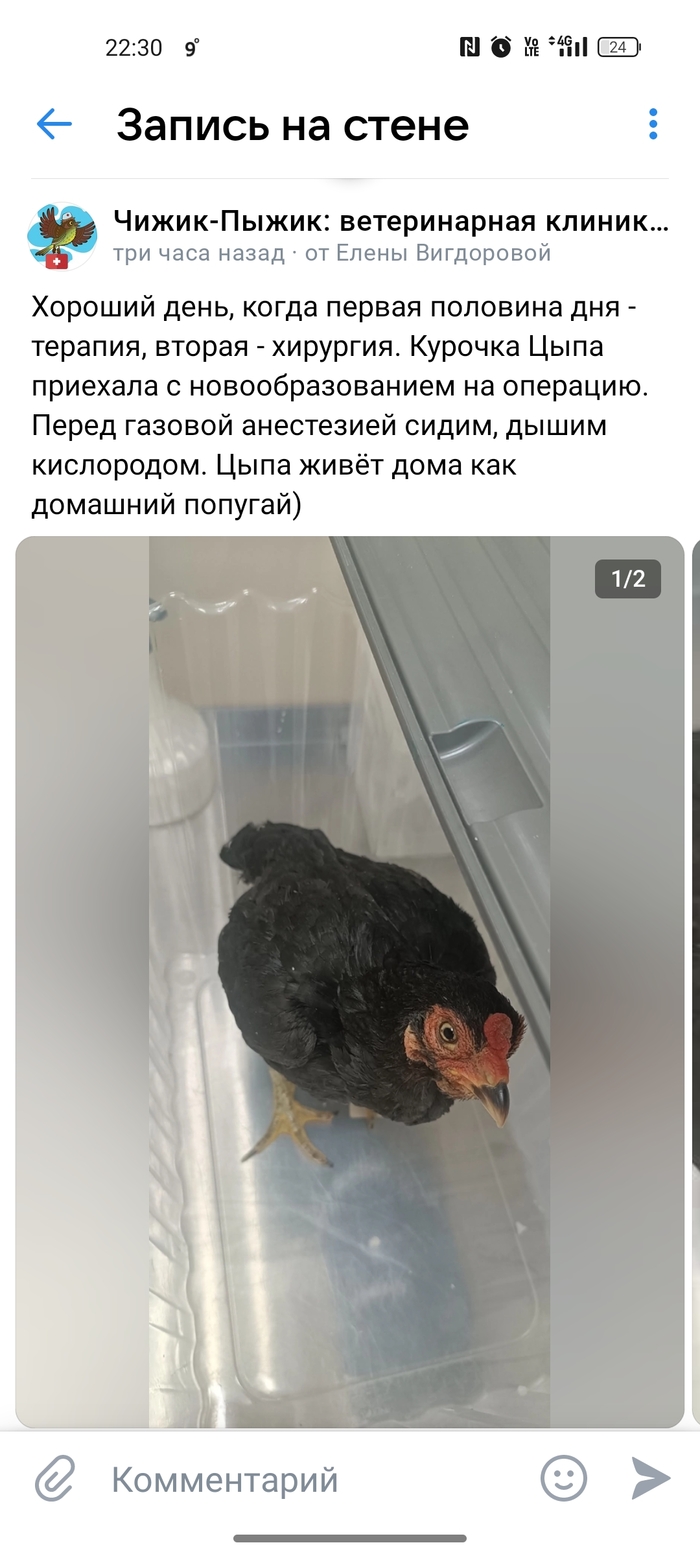The width and height of the screenshot is (700, 1556).
Task: Open the chicken photo in full view
Action: [349, 980]
